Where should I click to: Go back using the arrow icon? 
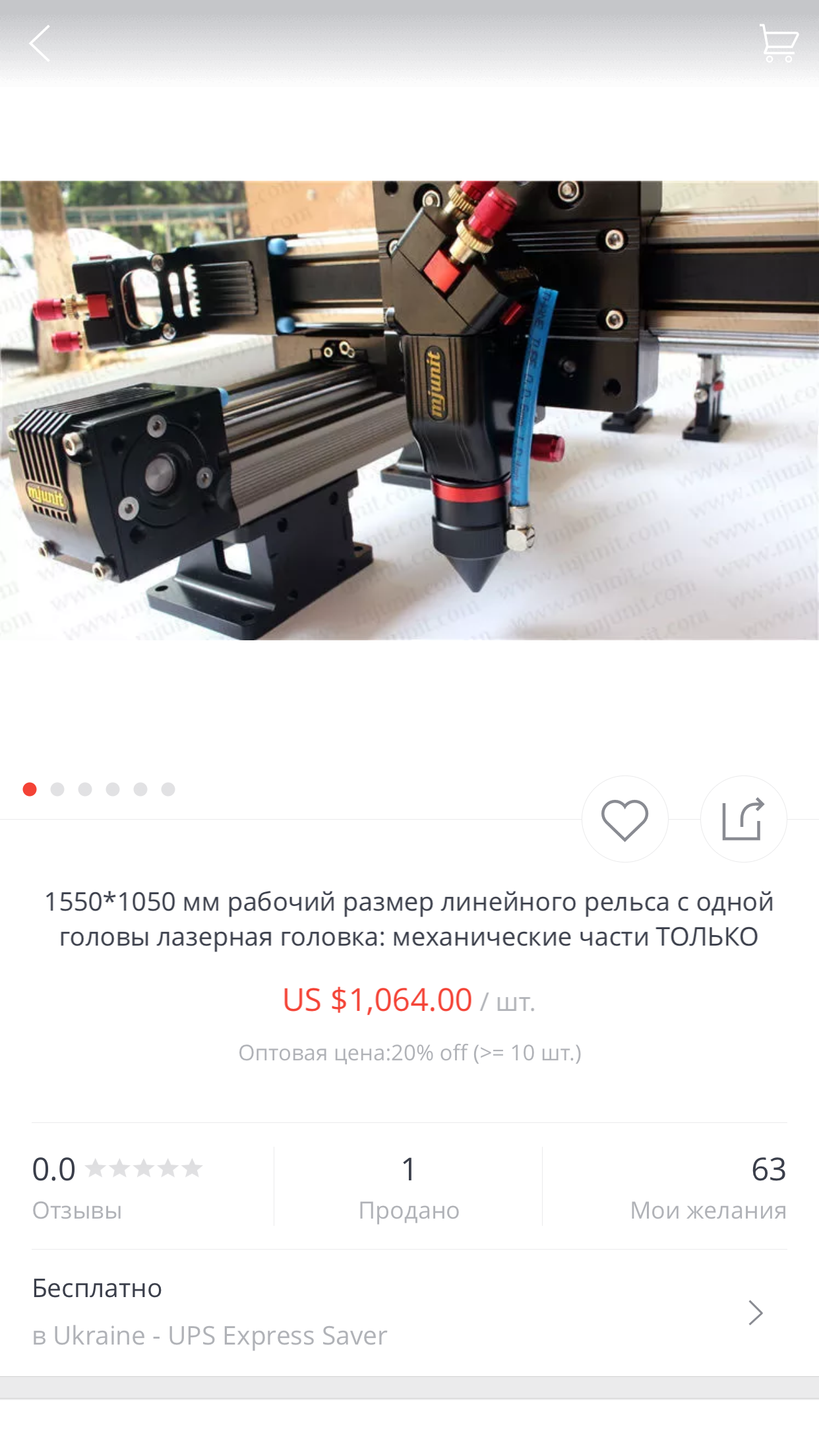point(40,44)
